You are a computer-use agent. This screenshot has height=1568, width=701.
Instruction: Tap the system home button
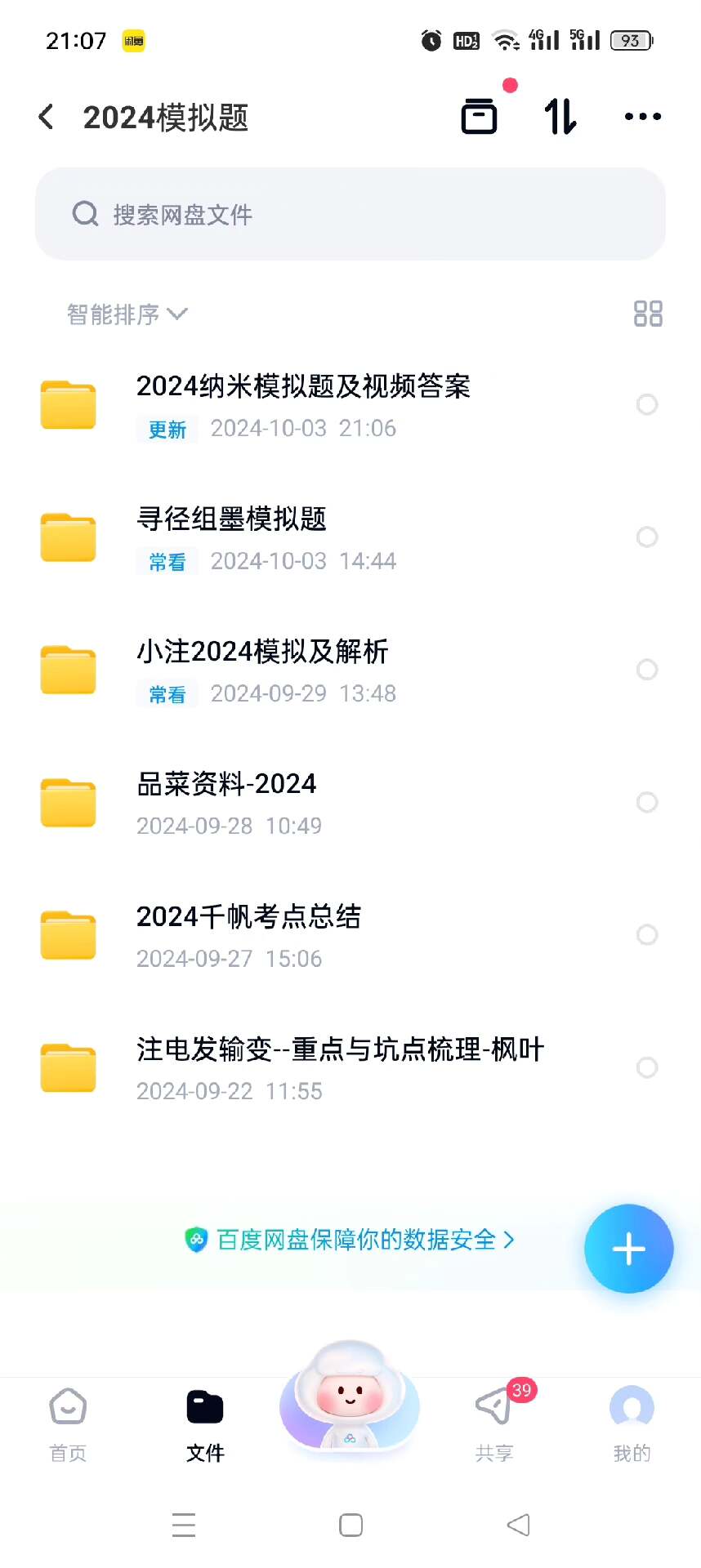point(350,1525)
